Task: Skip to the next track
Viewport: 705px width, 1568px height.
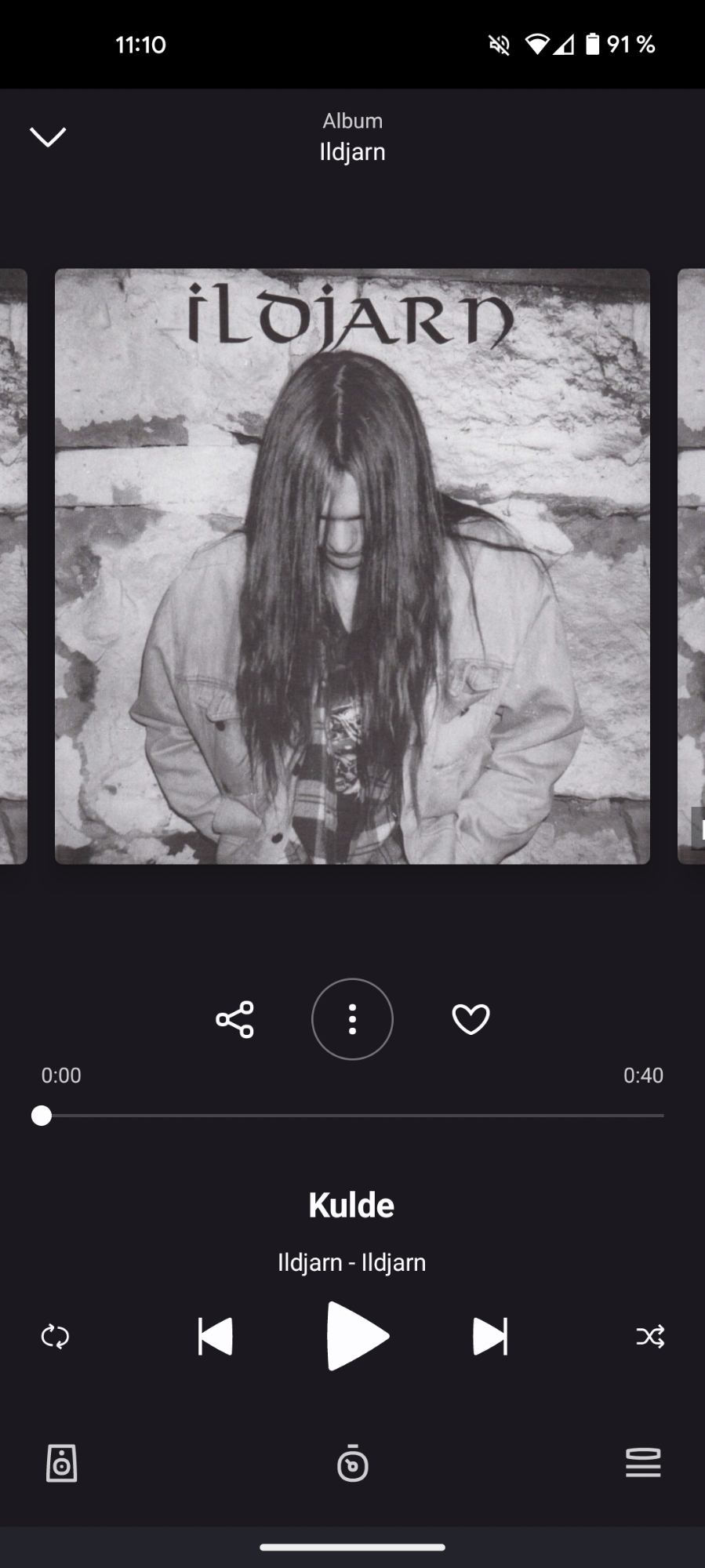Action: [490, 1336]
